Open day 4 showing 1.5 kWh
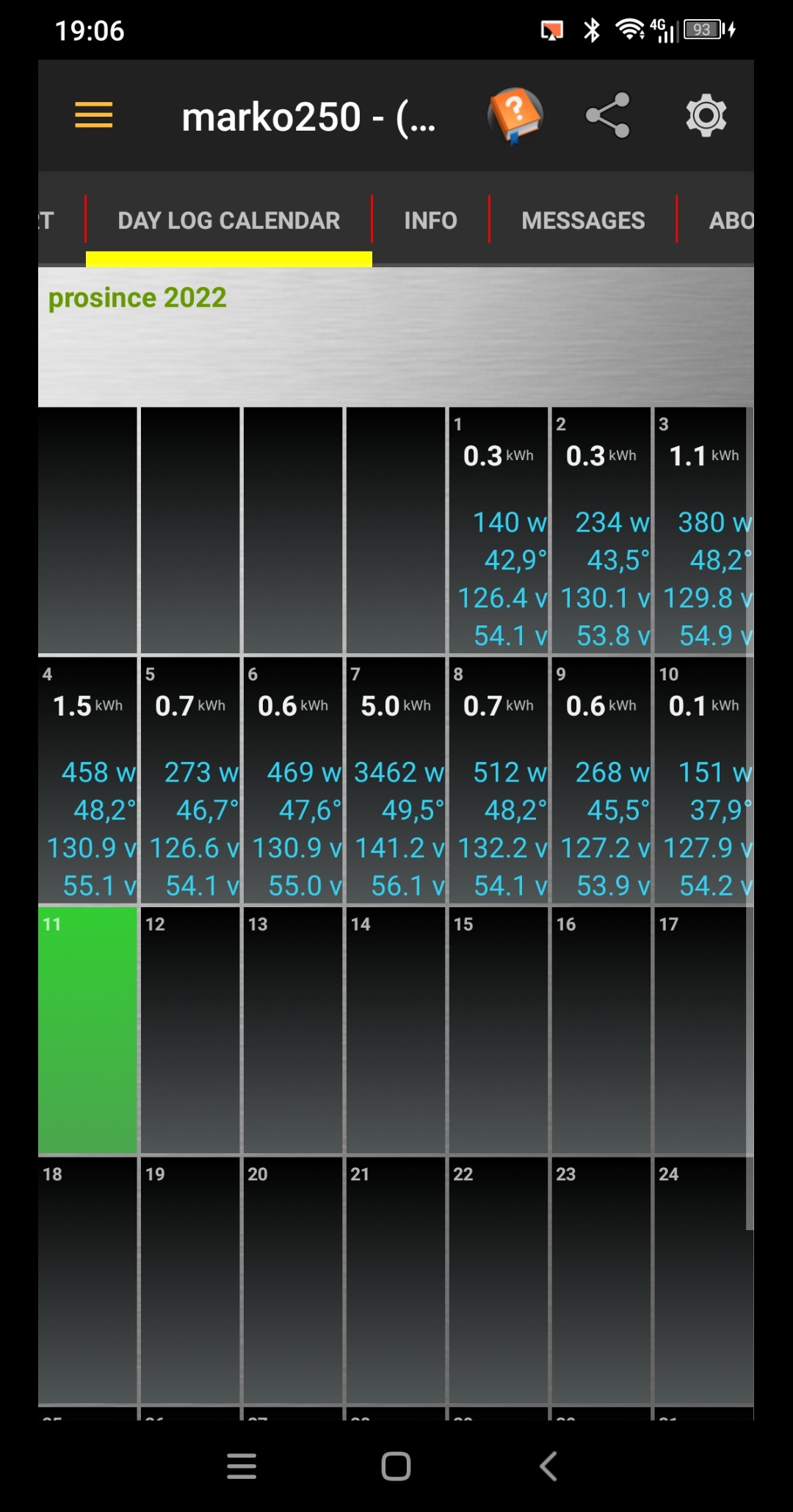Screen dimensions: 793x1512 tap(88, 779)
